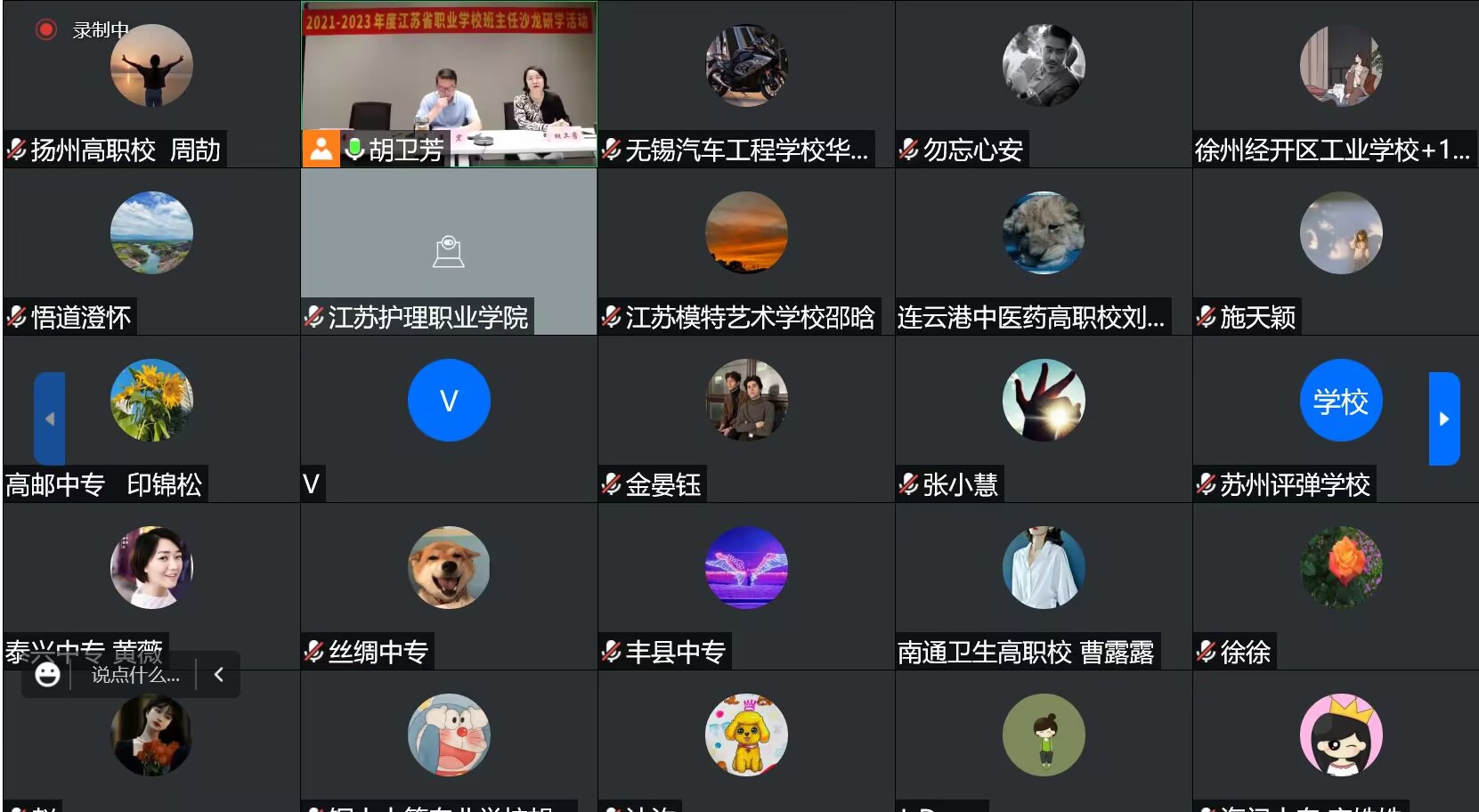Select participant tile 施天颖
Image resolution: width=1479 pixels, height=812 pixels.
click(x=1341, y=251)
